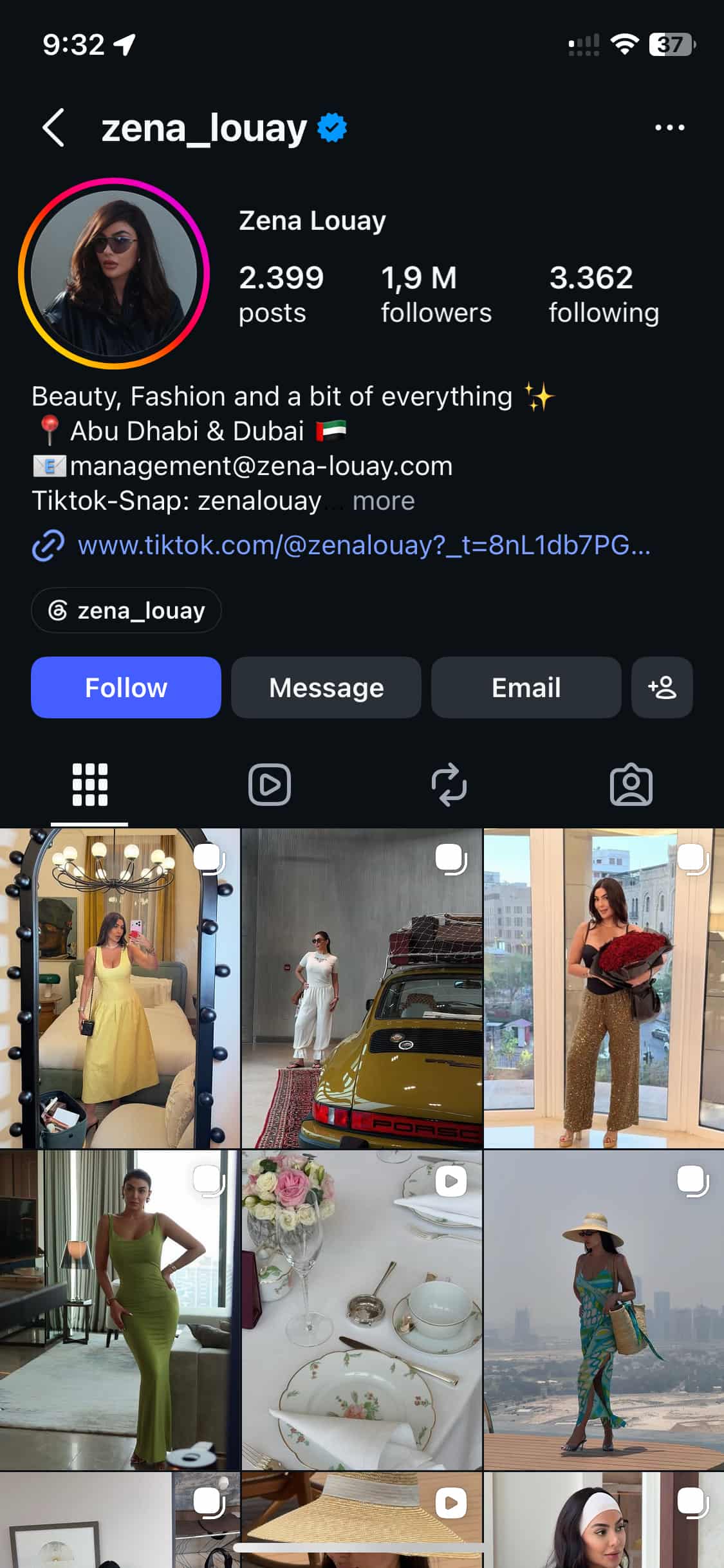Open the three-dot overflow menu
This screenshot has width=724, height=1568.
(x=669, y=127)
